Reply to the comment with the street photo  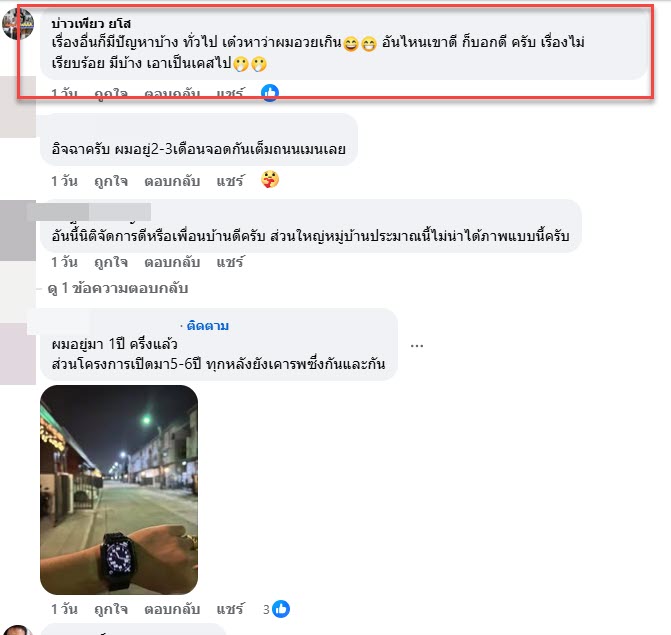coord(172,608)
